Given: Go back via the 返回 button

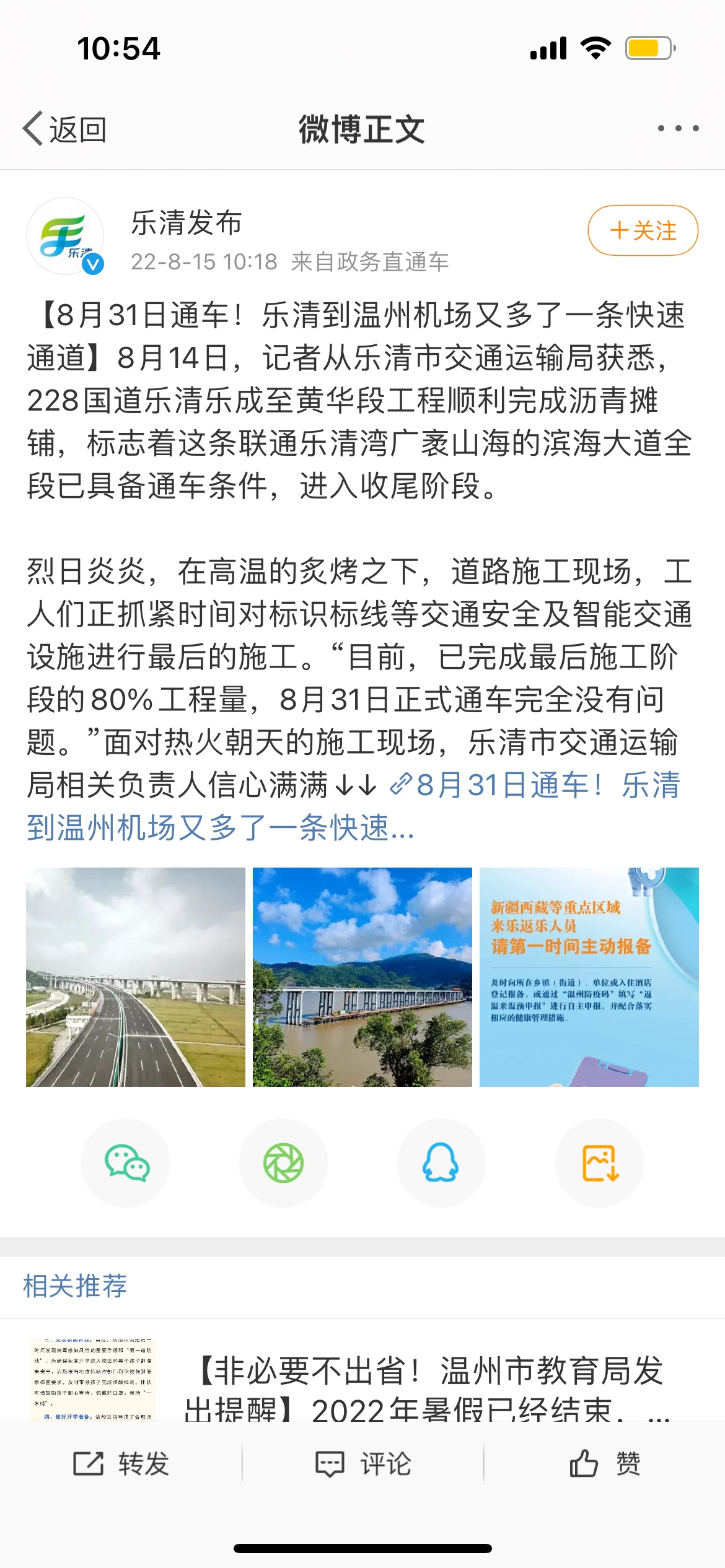Looking at the screenshot, I should [x=65, y=129].
